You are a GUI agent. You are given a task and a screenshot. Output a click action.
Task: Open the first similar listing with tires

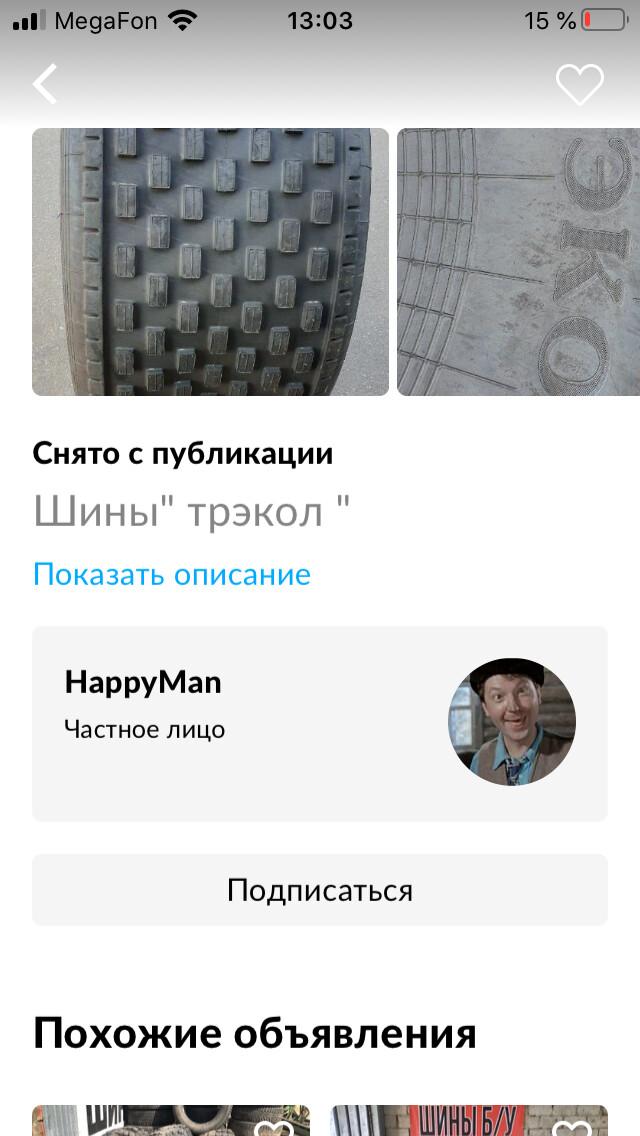(150, 1120)
